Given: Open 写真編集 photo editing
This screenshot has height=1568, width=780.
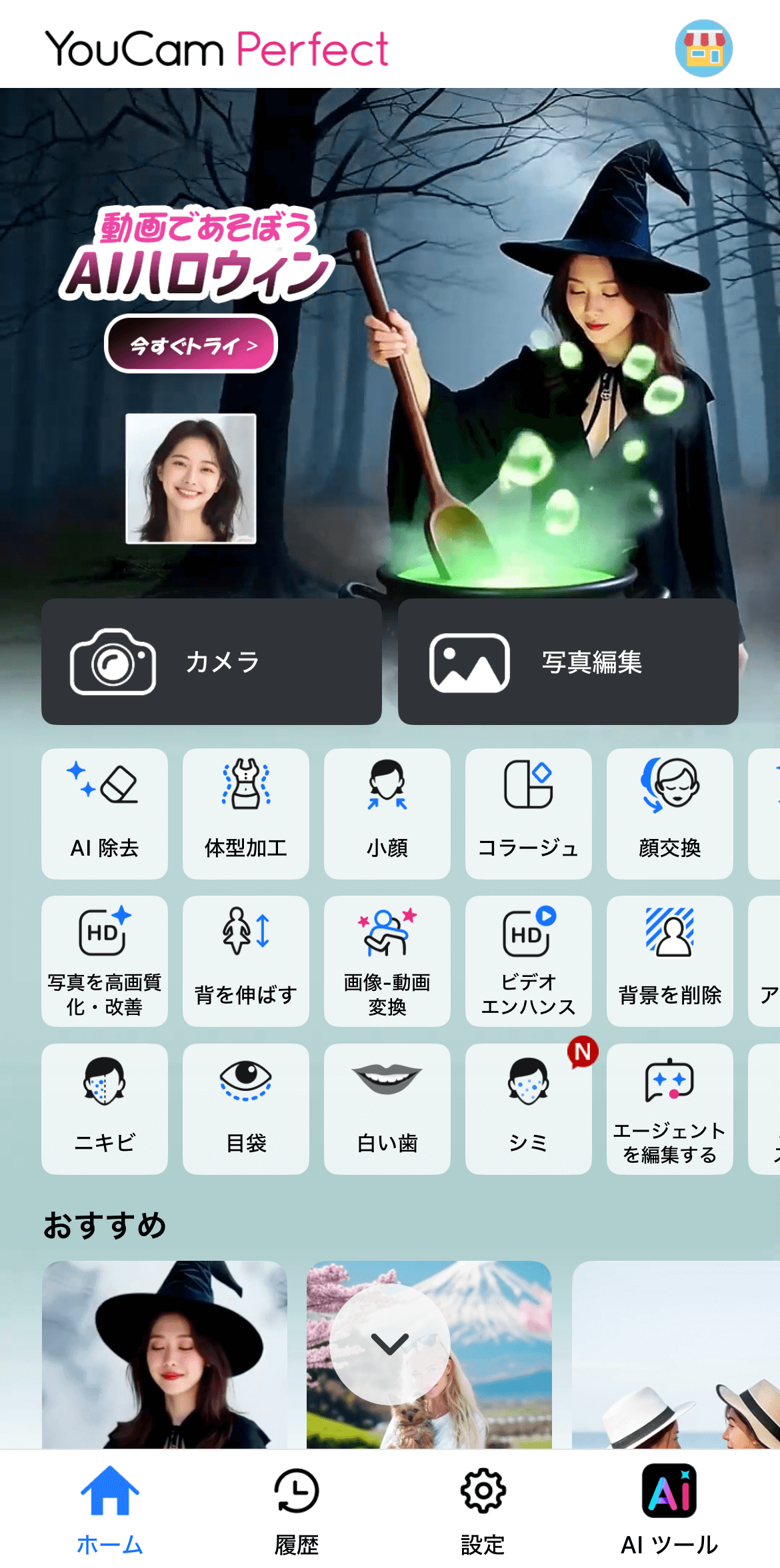Looking at the screenshot, I should [568, 661].
